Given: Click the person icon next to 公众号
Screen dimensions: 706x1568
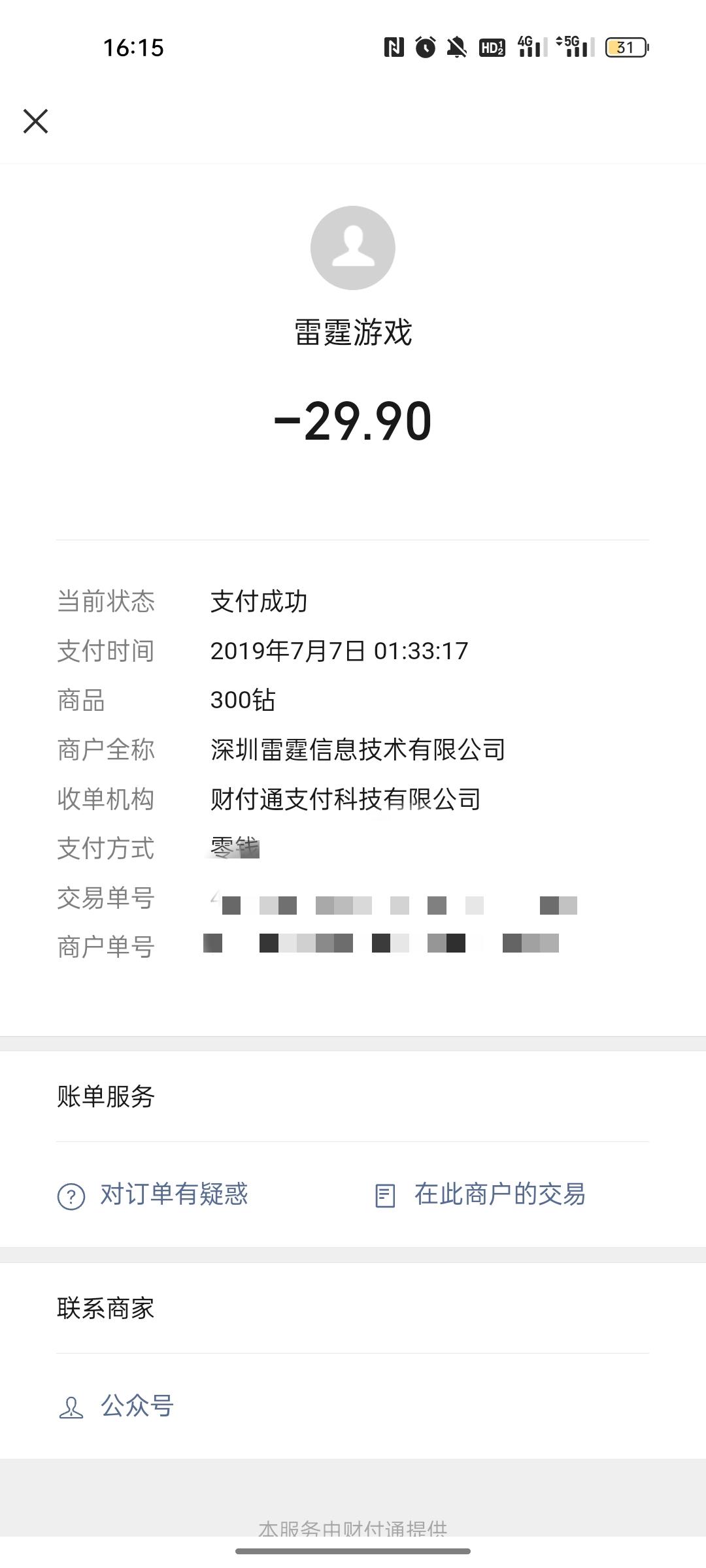Looking at the screenshot, I should tap(72, 1407).
